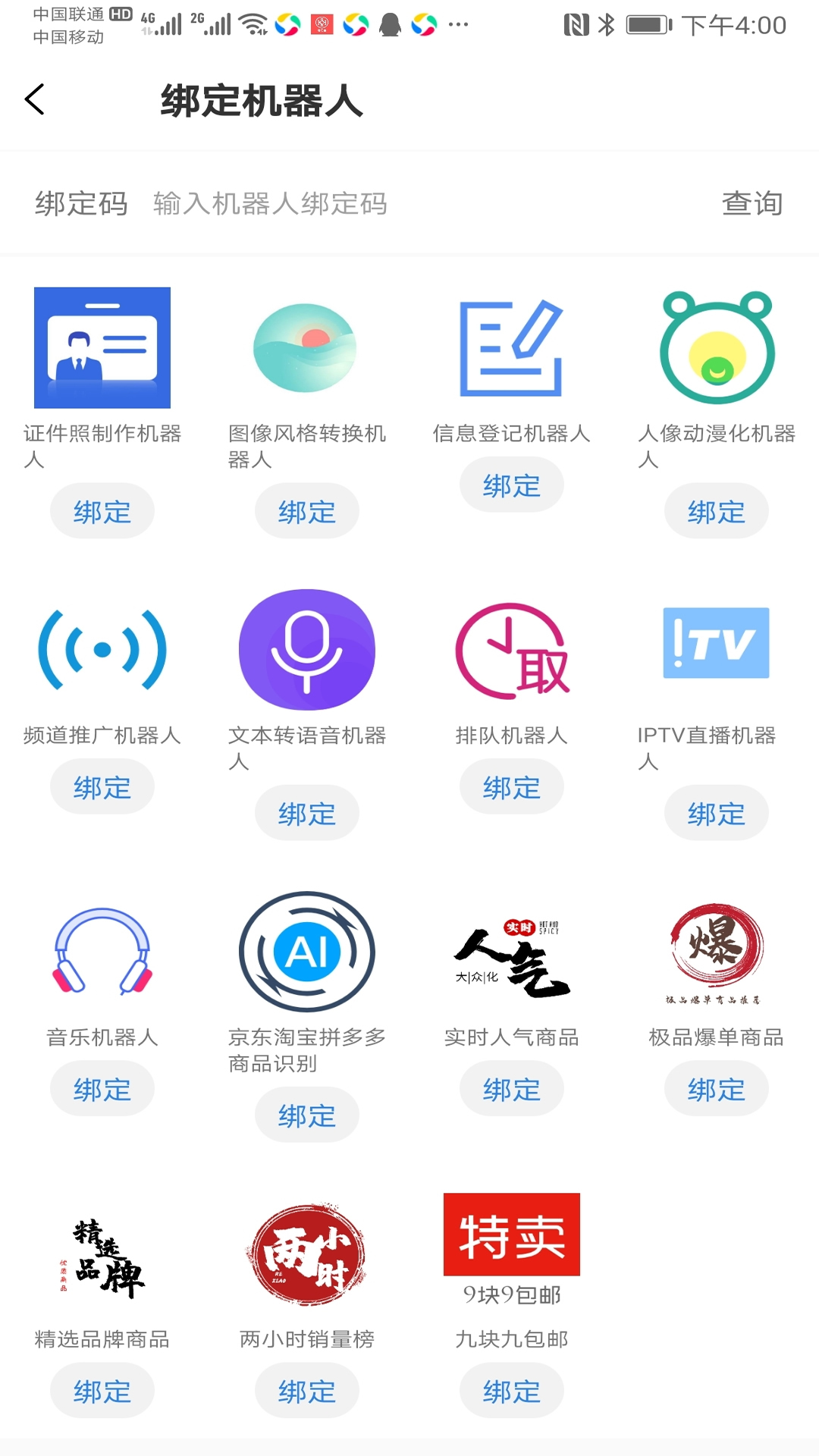The width and height of the screenshot is (819, 1456).
Task: Open the 极品爆单商品 red seal icon
Action: click(716, 952)
